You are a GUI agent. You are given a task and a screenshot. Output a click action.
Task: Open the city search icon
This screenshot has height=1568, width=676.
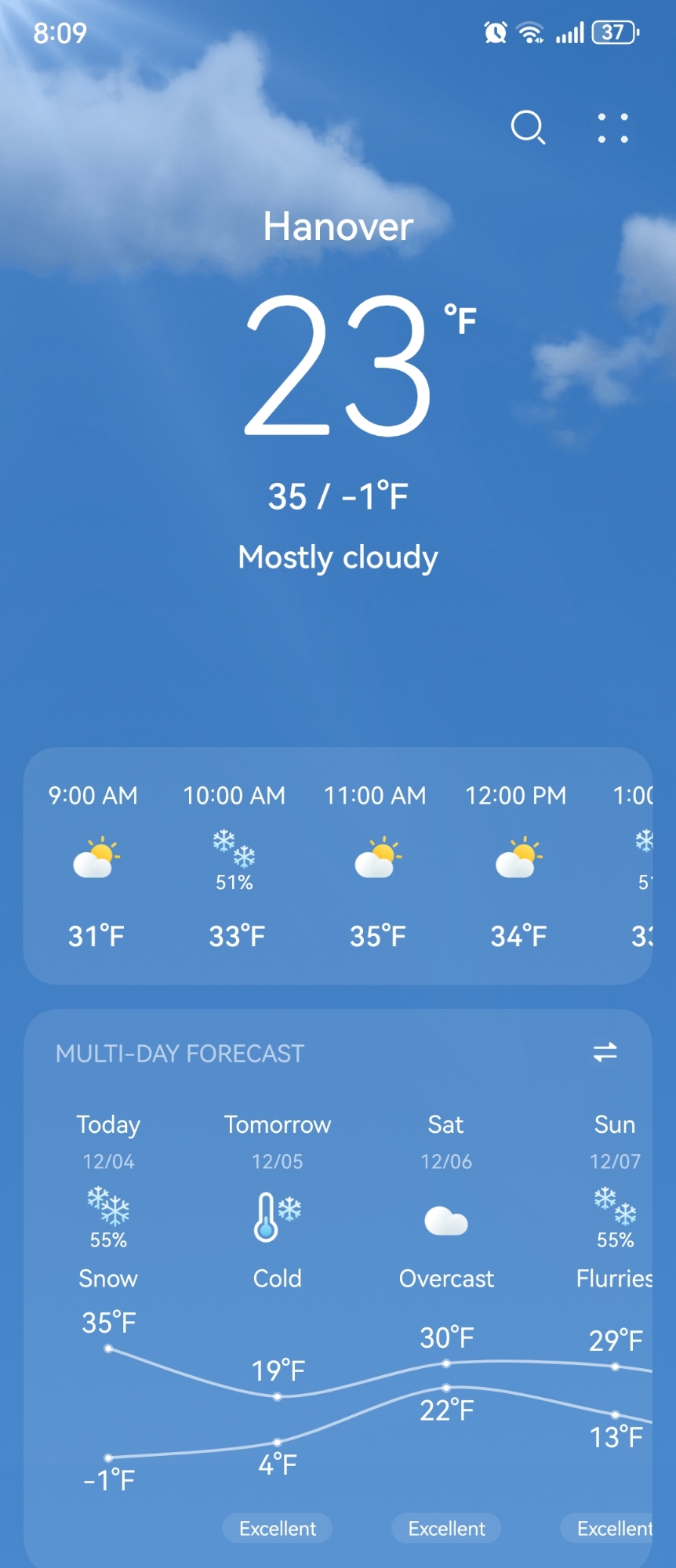click(x=528, y=128)
